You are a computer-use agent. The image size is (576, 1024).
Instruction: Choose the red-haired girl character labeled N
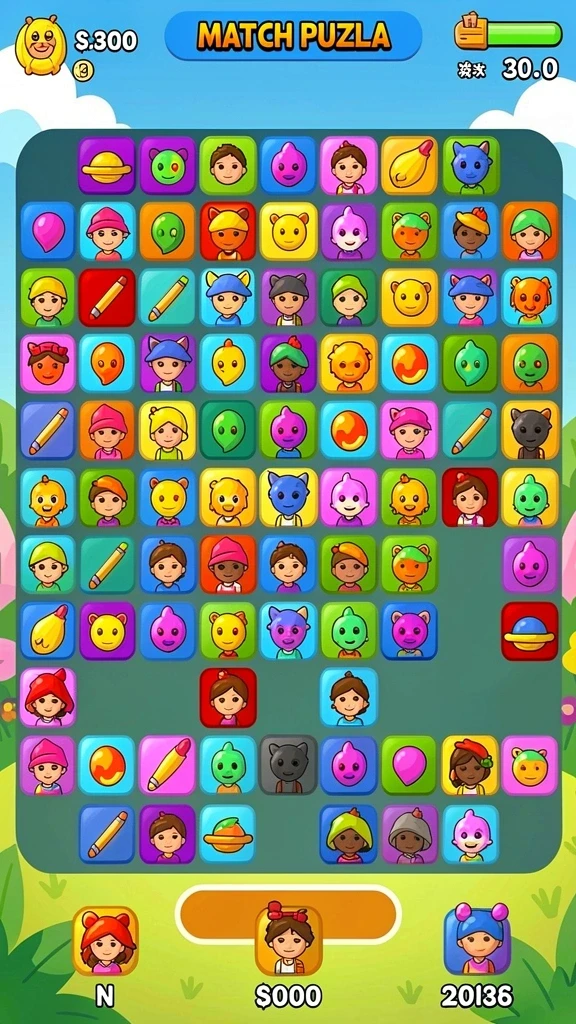pos(105,940)
